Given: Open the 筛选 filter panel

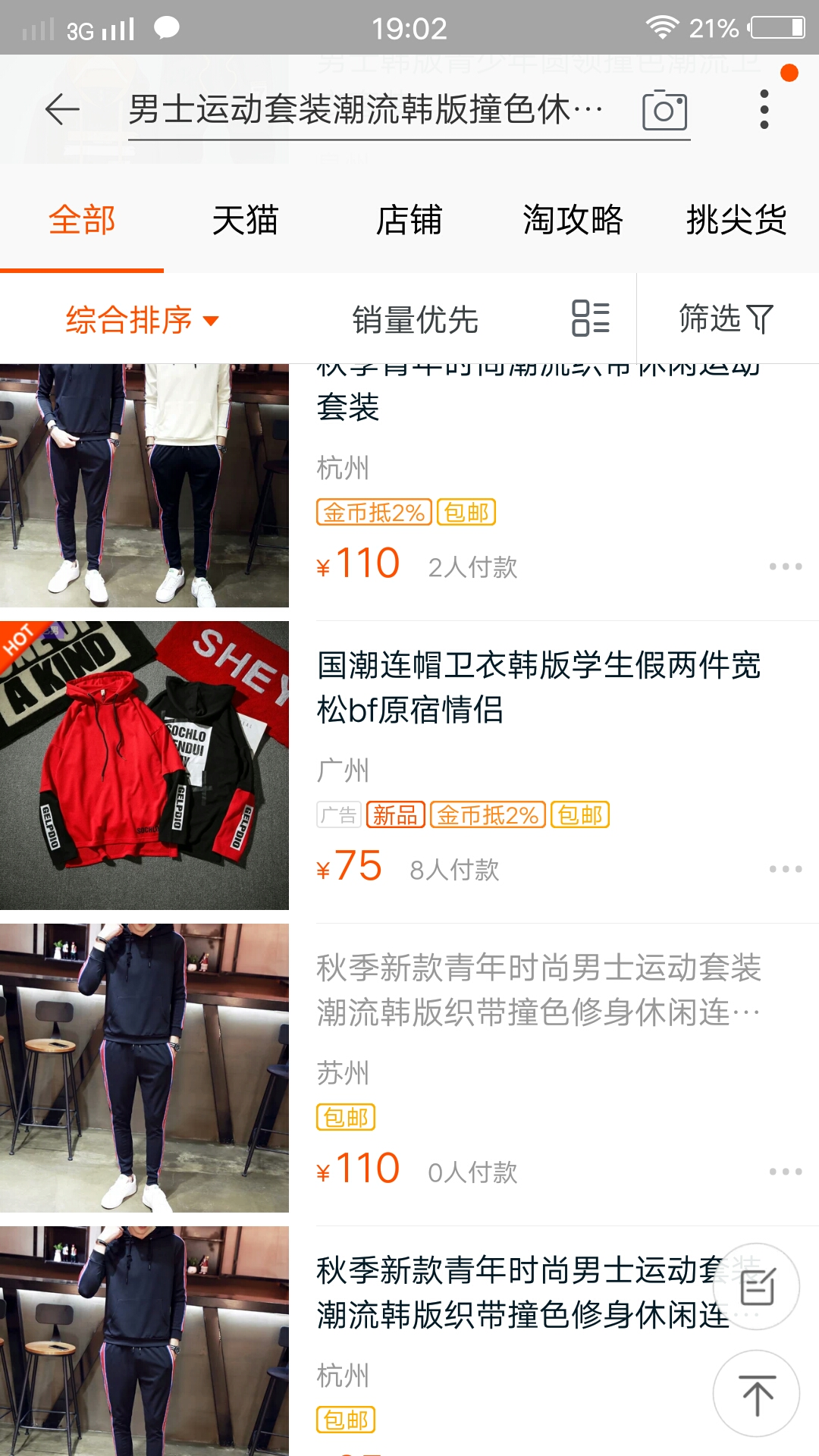Looking at the screenshot, I should click(x=726, y=318).
